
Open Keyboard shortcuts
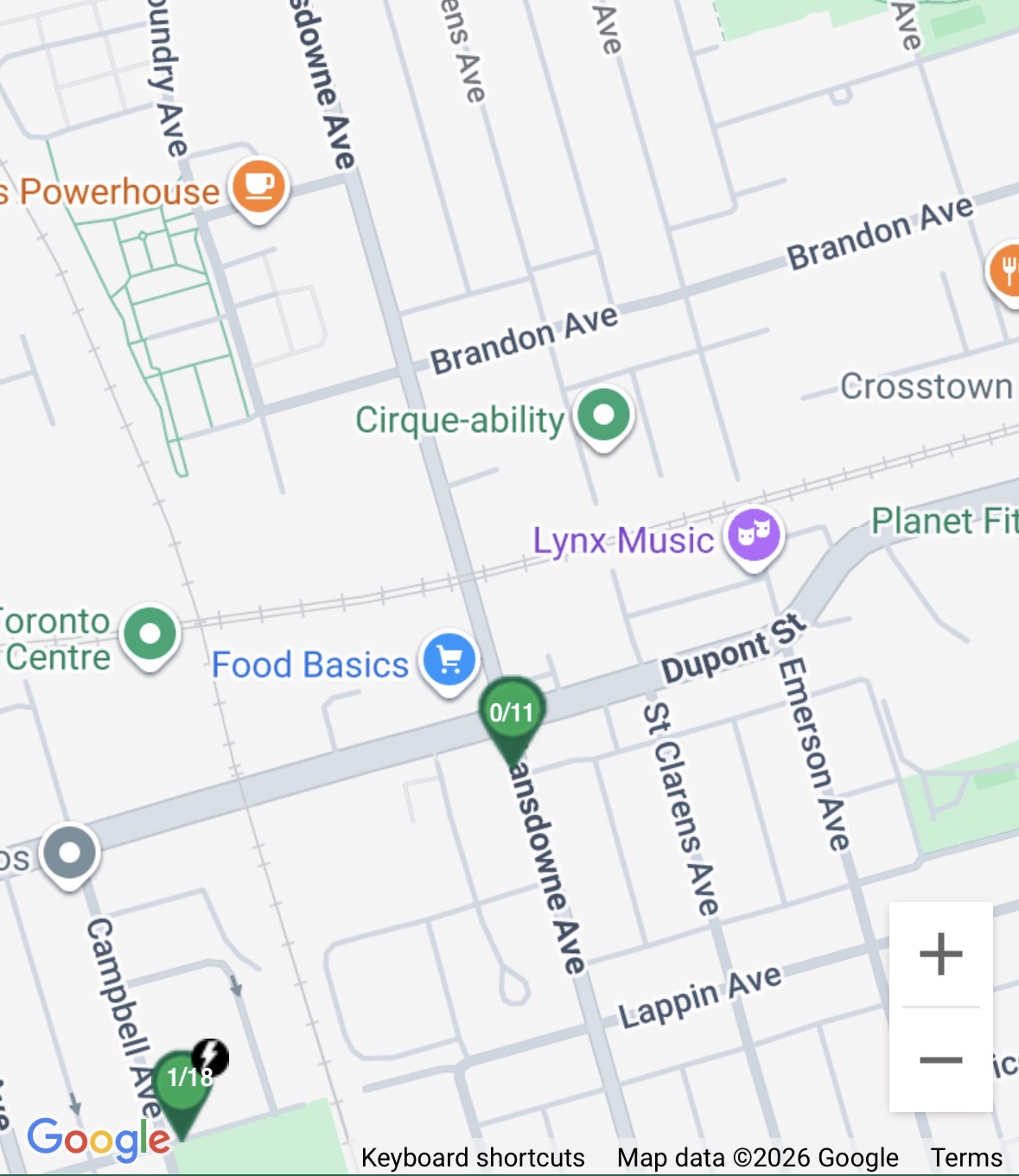pos(473,1157)
